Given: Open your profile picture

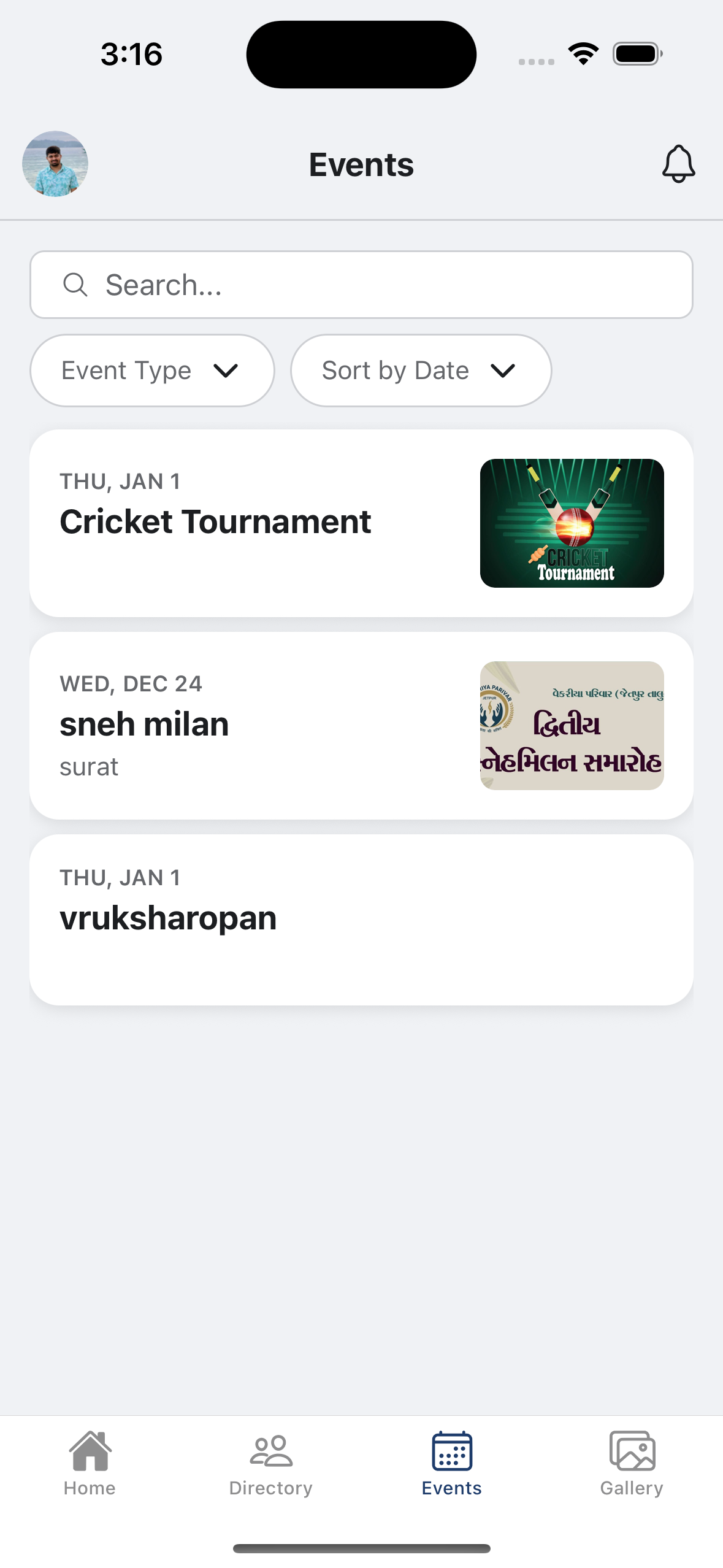Looking at the screenshot, I should (x=55, y=164).
